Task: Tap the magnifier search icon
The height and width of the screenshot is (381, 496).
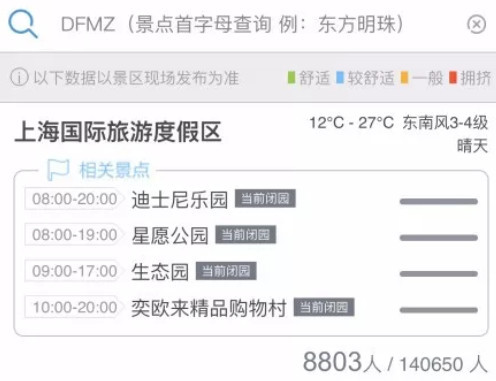Action: [x=23, y=24]
